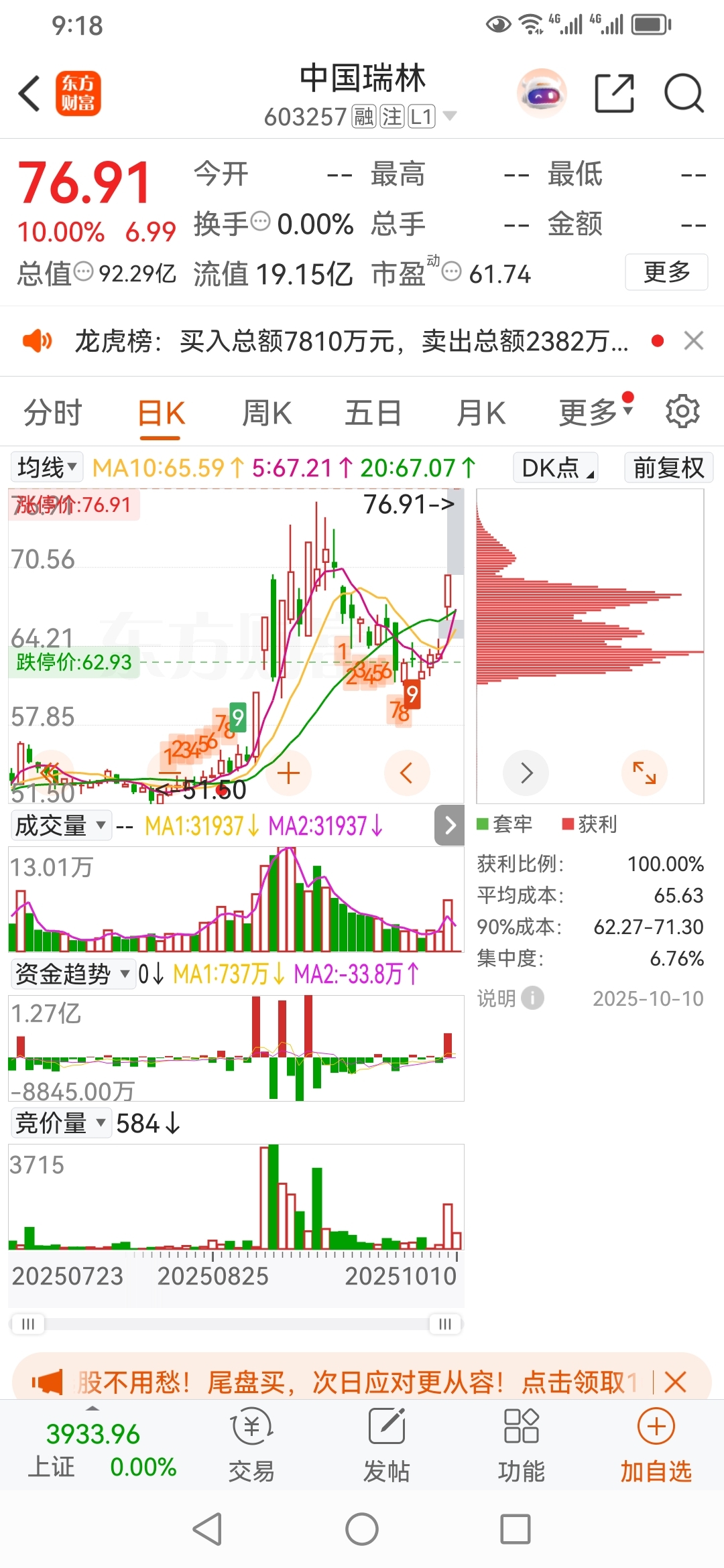Expand the chip distribution chart fullscreen
724x1568 pixels.
(x=644, y=773)
